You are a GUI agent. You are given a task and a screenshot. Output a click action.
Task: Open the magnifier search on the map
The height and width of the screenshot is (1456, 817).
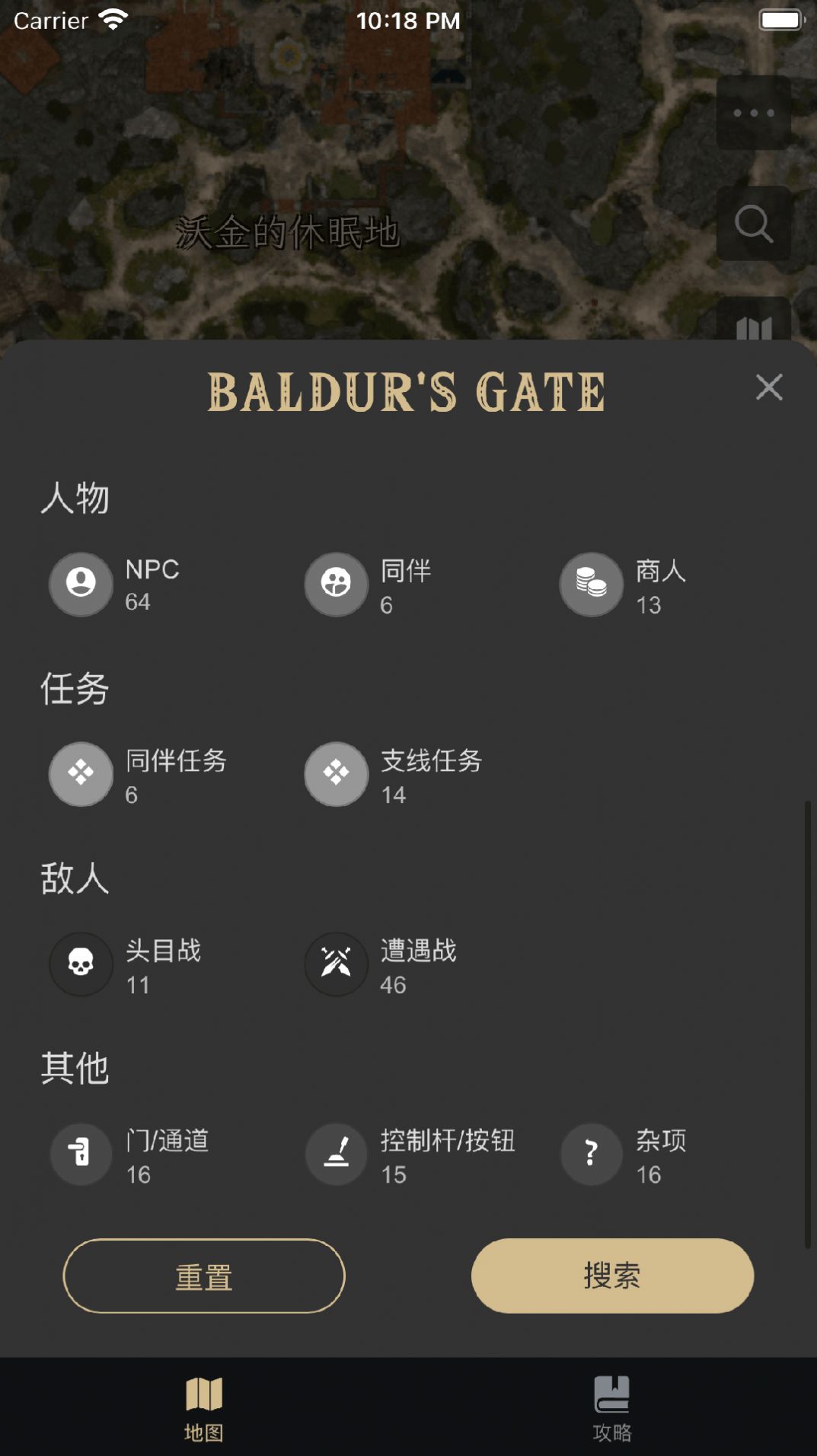pos(754,224)
